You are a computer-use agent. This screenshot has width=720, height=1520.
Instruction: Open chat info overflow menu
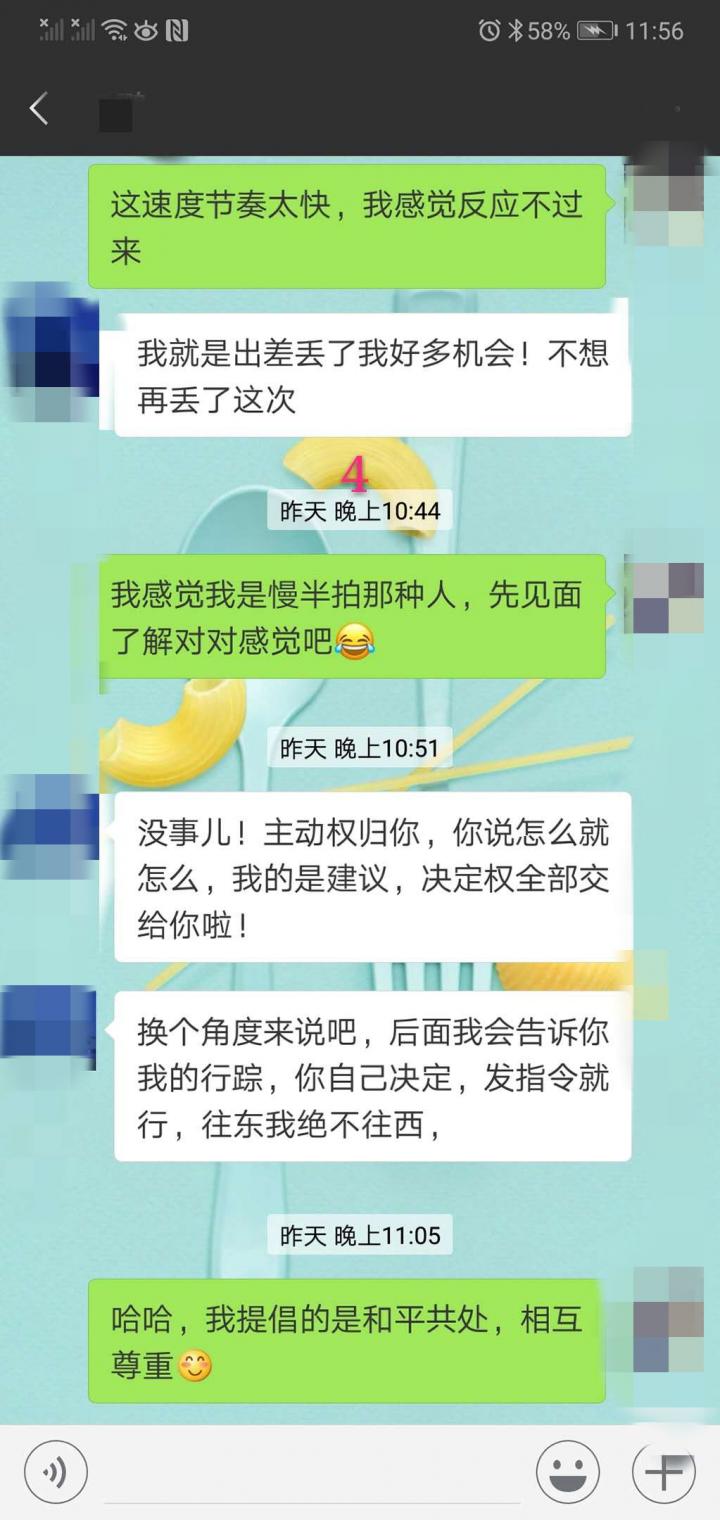pyautogui.click(x=678, y=108)
